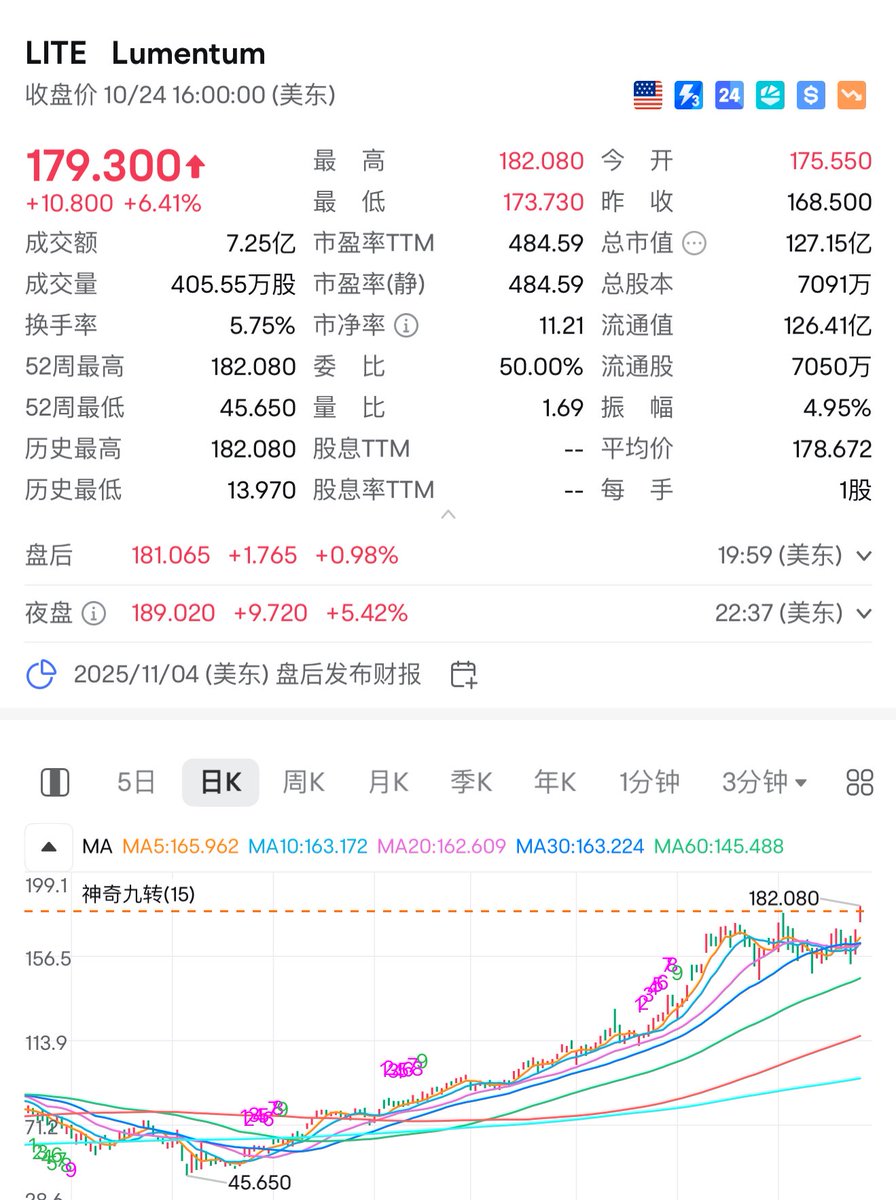896x1200 pixels.
Task: View more details for 总市值
Action: point(694,243)
